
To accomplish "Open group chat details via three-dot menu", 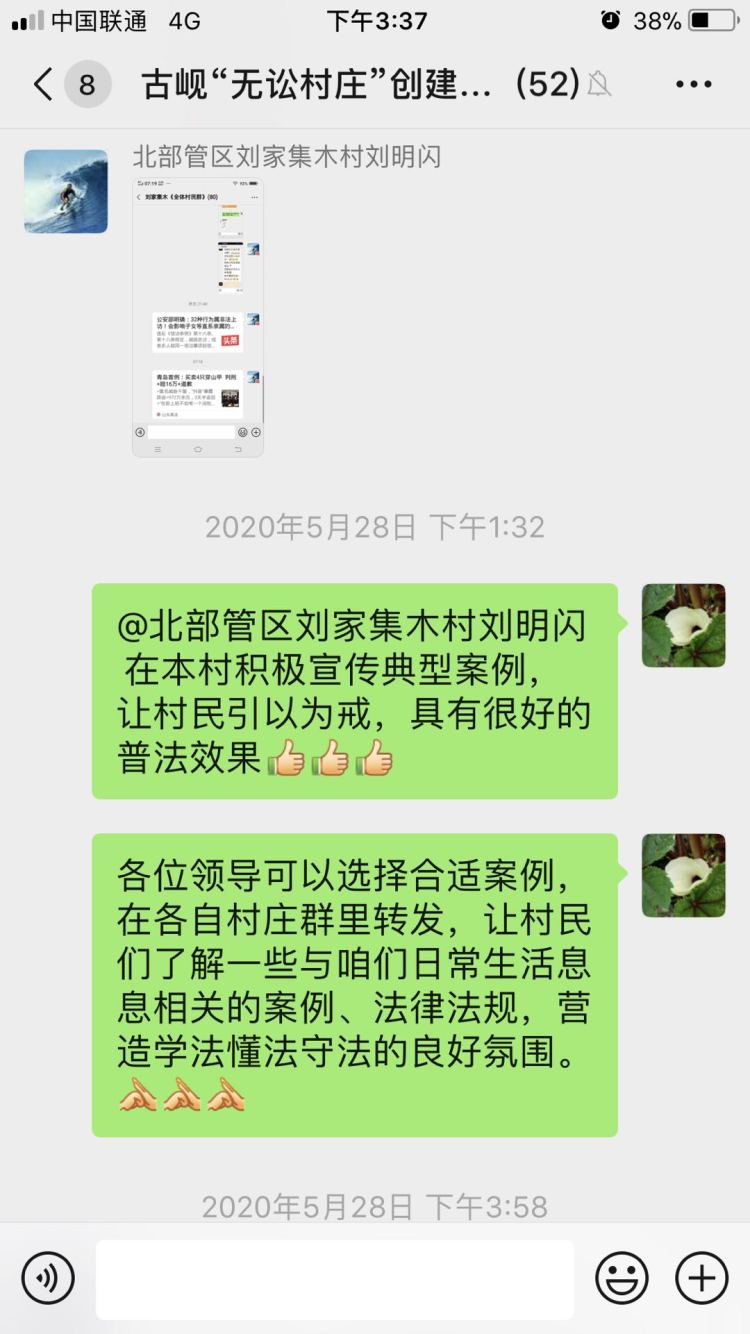I will 693,85.
